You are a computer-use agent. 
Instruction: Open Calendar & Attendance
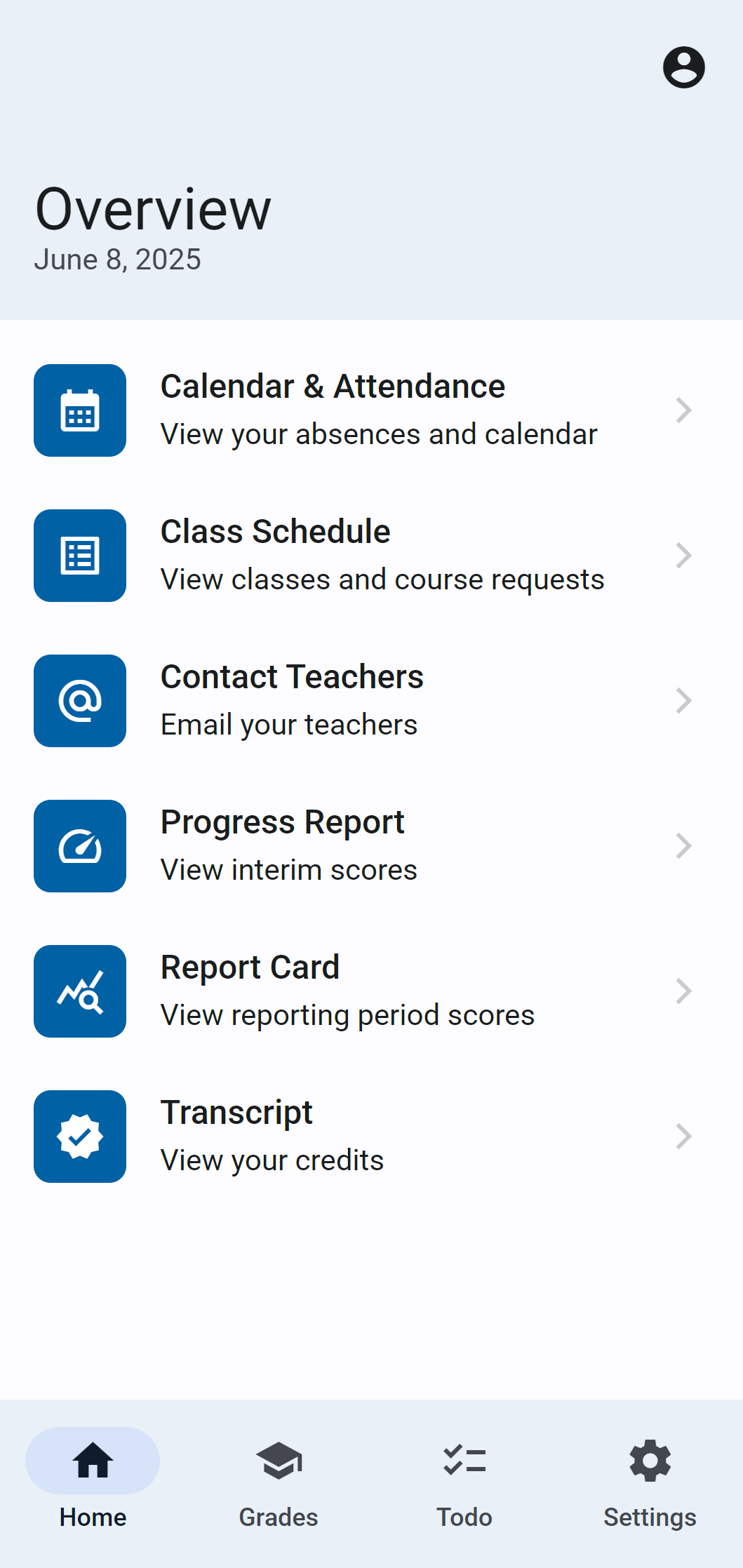[x=370, y=410]
